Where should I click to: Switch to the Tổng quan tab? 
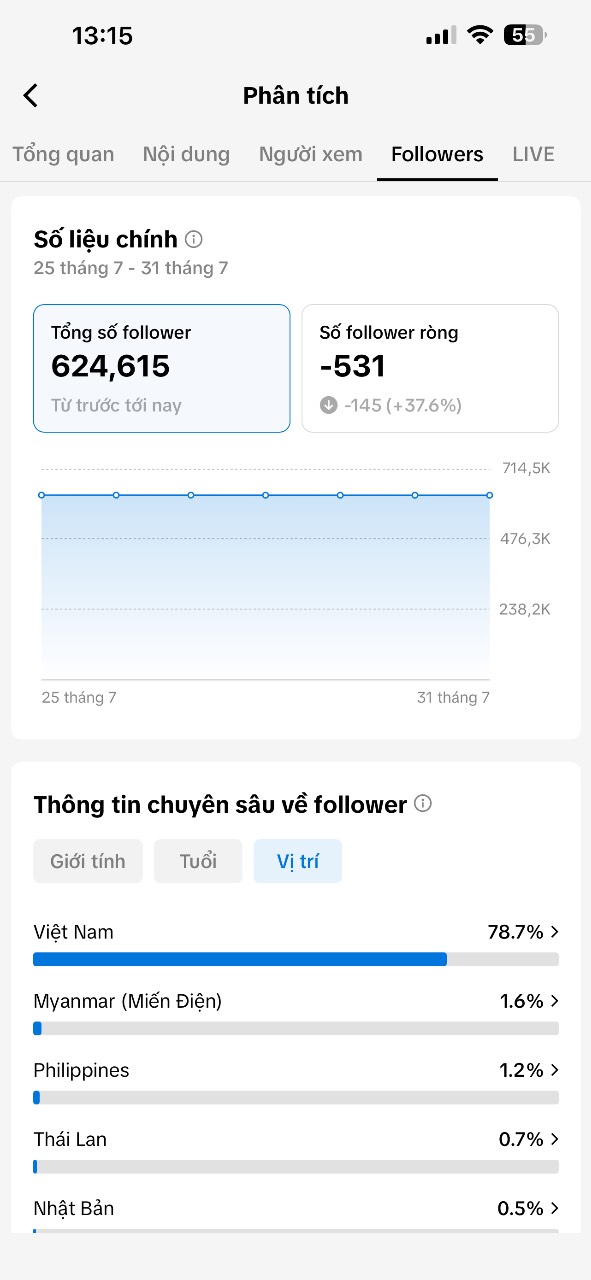pos(63,154)
